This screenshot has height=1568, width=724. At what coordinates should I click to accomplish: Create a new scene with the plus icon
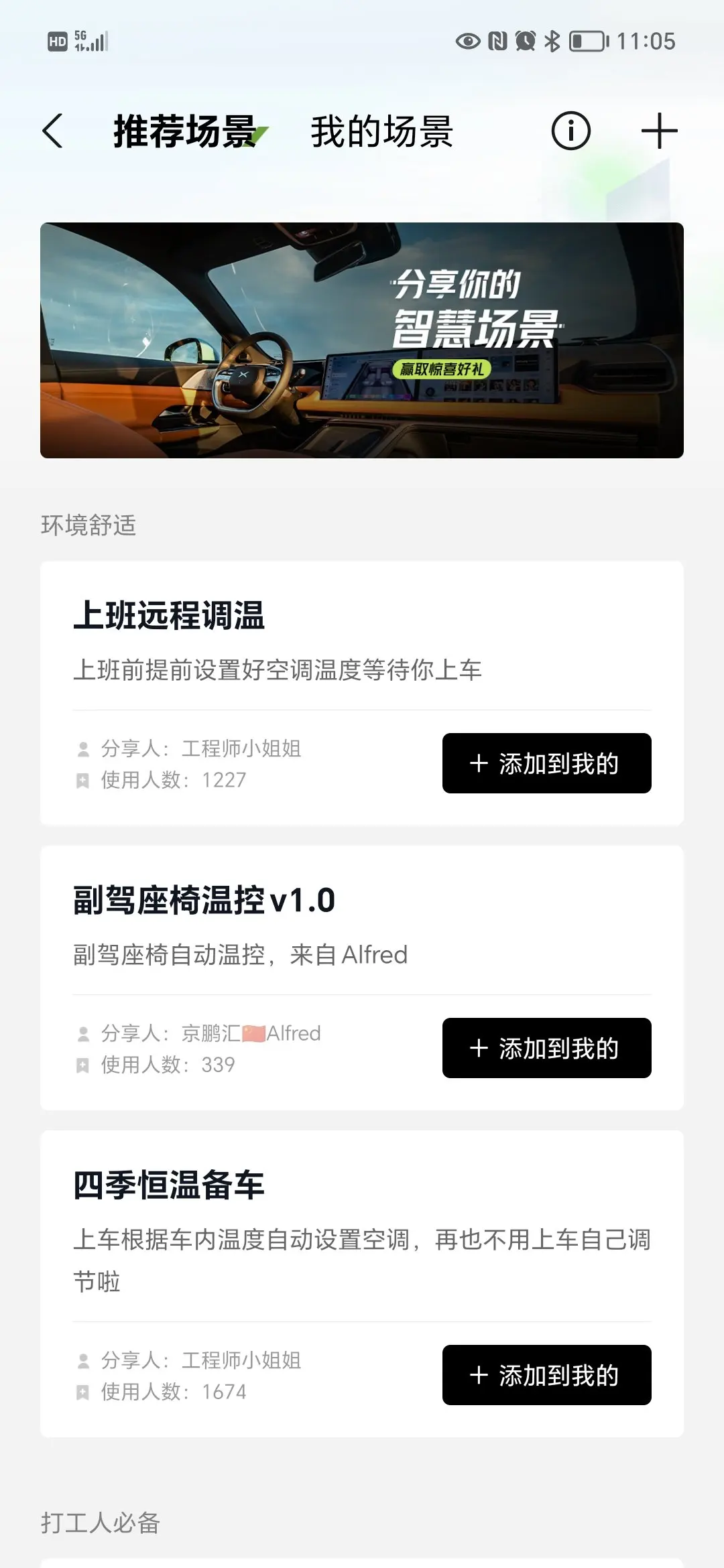659,131
